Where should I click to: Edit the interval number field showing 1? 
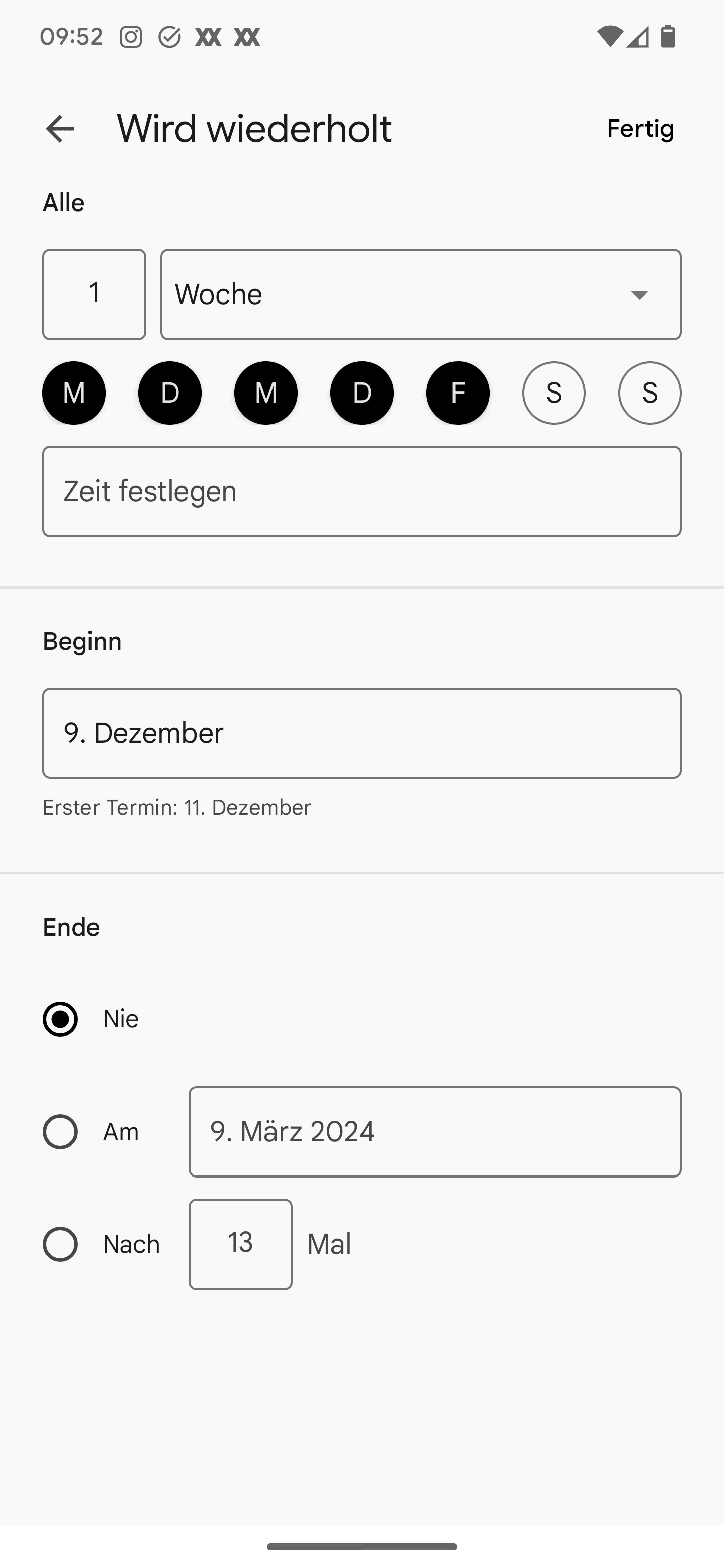pos(95,294)
